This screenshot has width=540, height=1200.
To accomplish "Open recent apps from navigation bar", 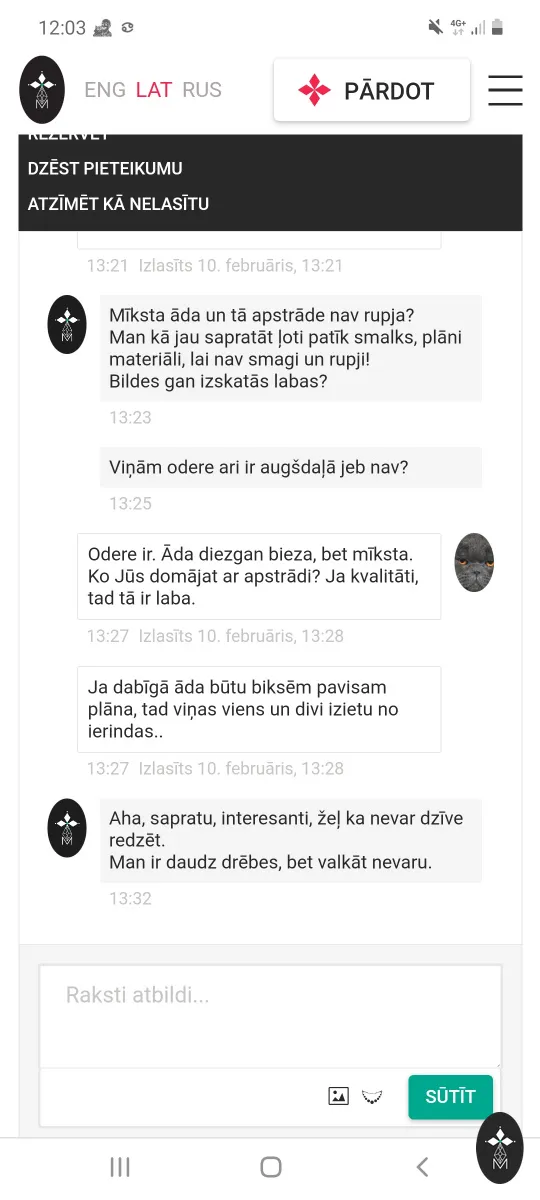I will pos(120,1166).
